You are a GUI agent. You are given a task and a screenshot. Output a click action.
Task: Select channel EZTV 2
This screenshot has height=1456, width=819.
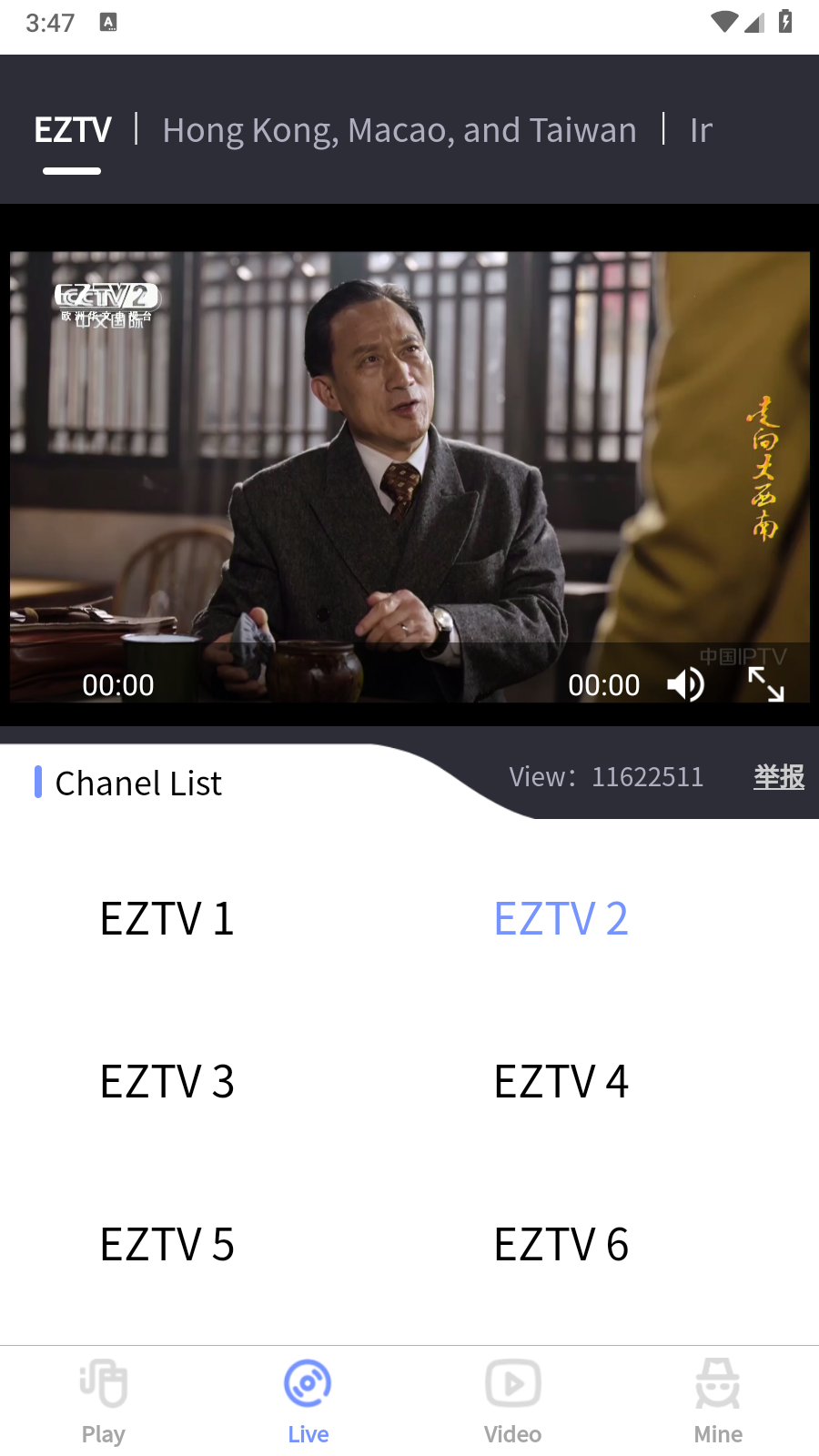561,918
